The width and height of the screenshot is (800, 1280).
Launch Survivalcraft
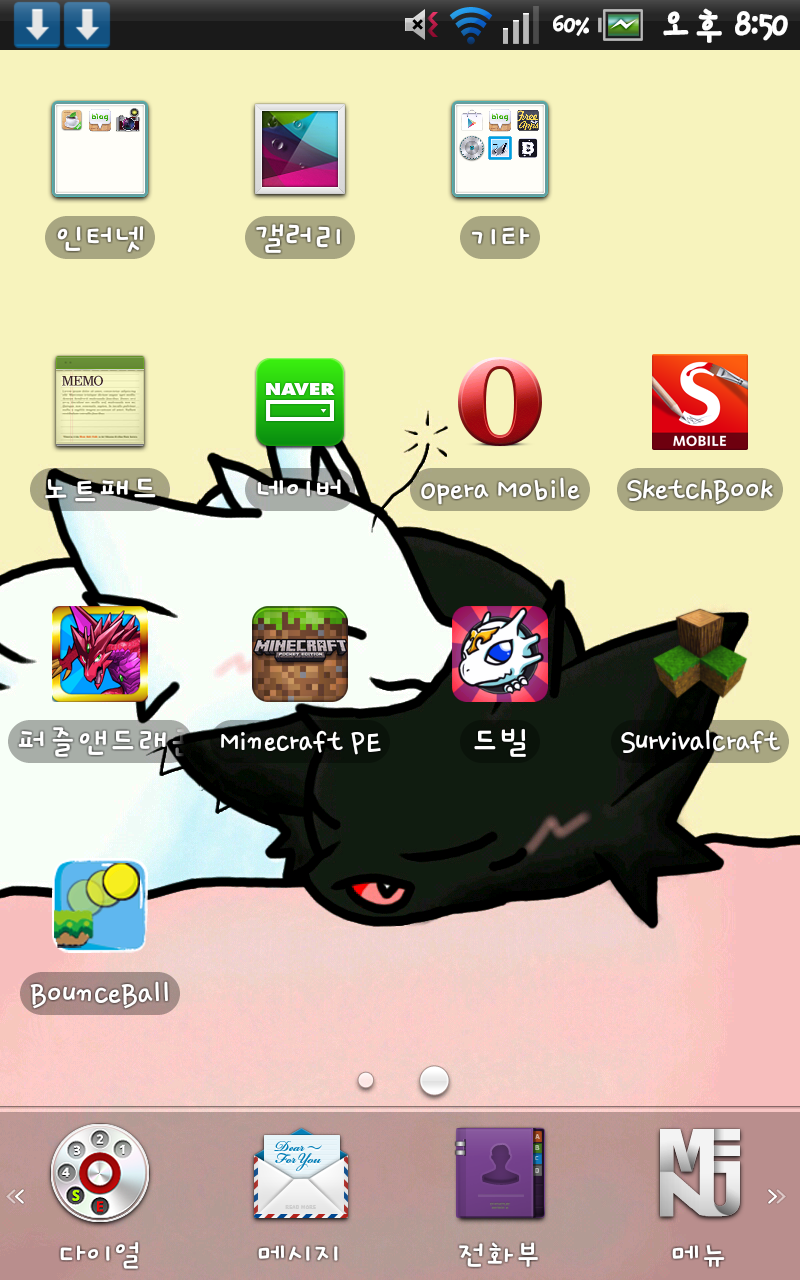coord(700,654)
